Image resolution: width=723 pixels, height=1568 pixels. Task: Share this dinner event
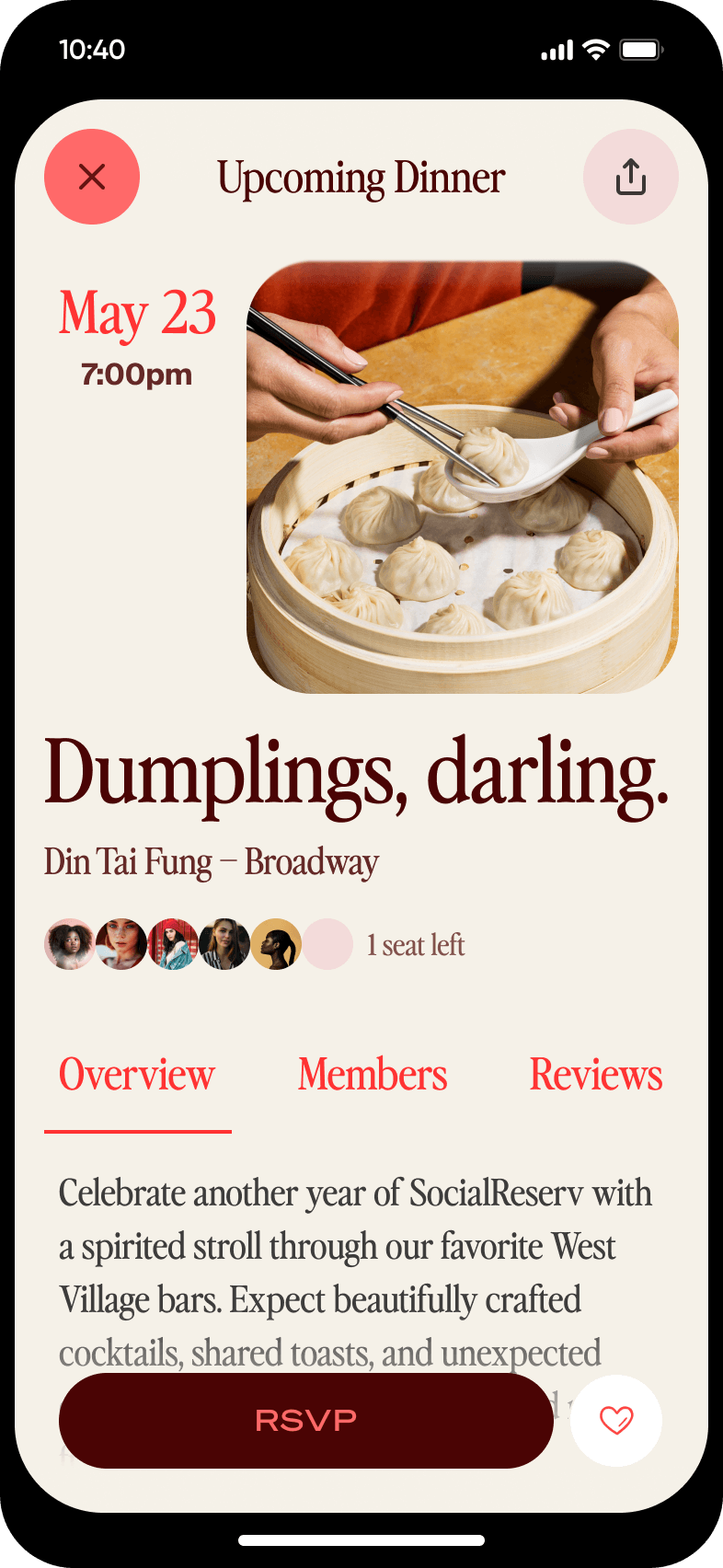(630, 177)
